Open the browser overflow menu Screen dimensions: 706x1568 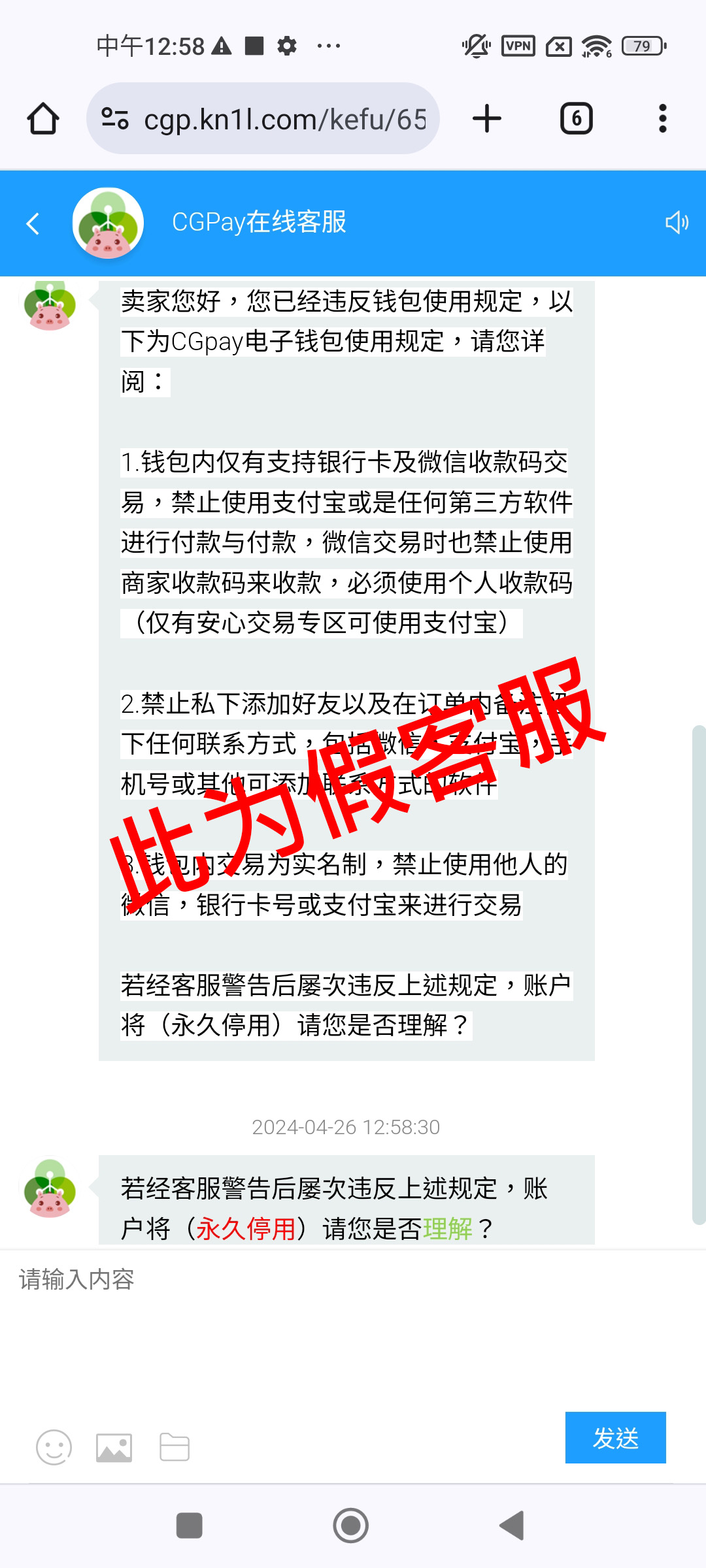(x=662, y=119)
